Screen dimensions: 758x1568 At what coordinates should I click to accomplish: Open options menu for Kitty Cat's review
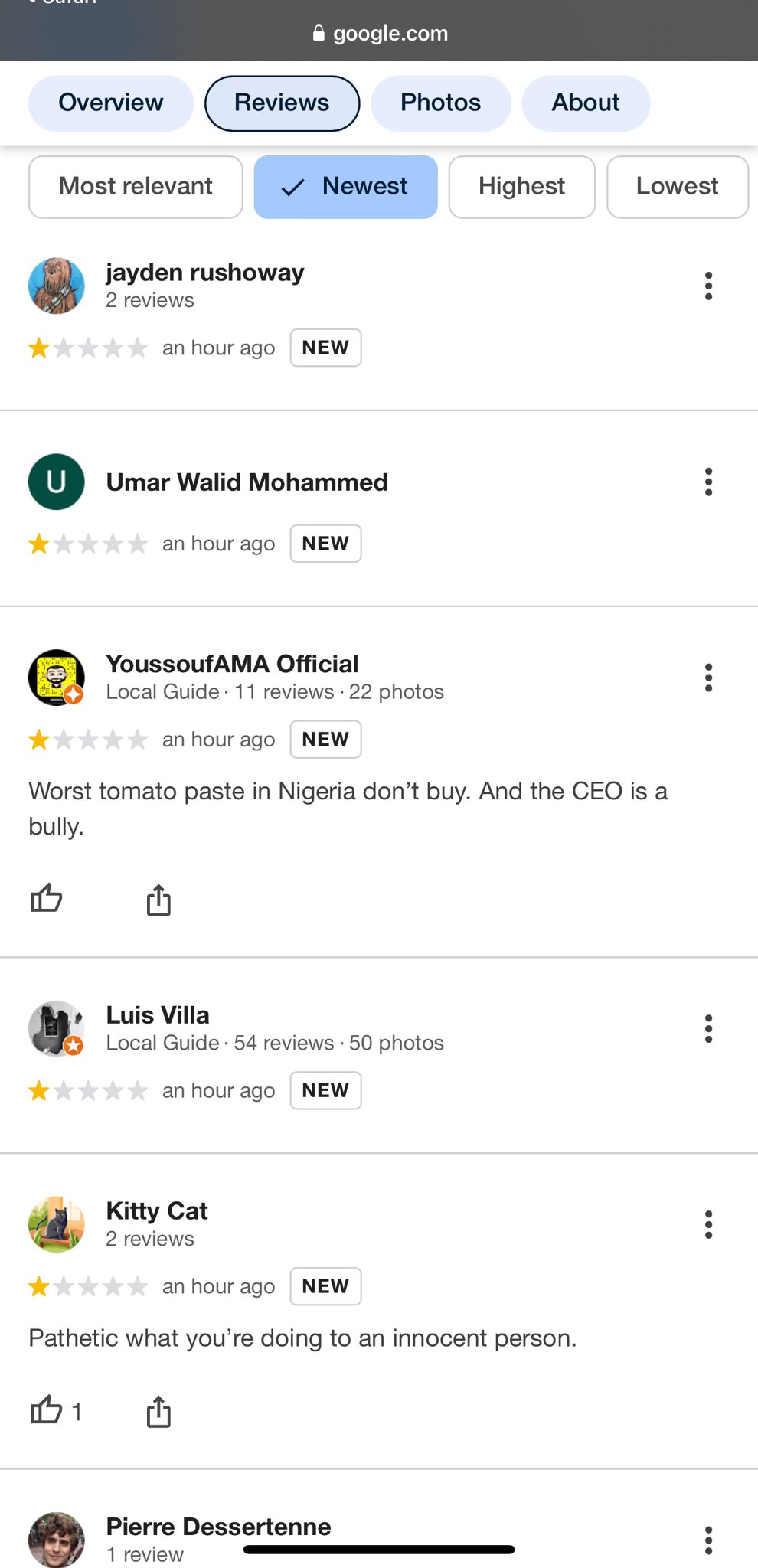tap(708, 1224)
